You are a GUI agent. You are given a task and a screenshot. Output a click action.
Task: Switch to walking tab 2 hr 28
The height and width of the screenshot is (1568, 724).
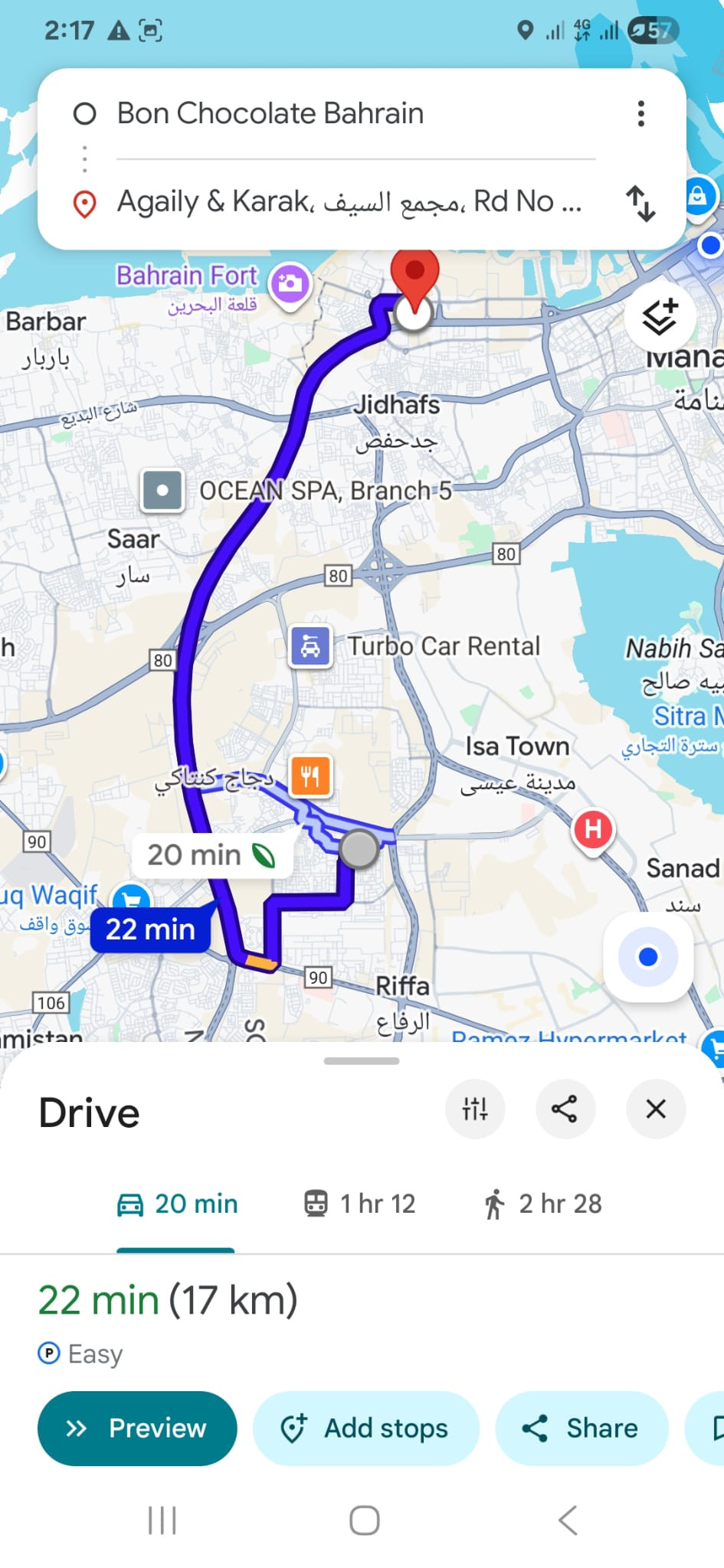(x=542, y=1204)
